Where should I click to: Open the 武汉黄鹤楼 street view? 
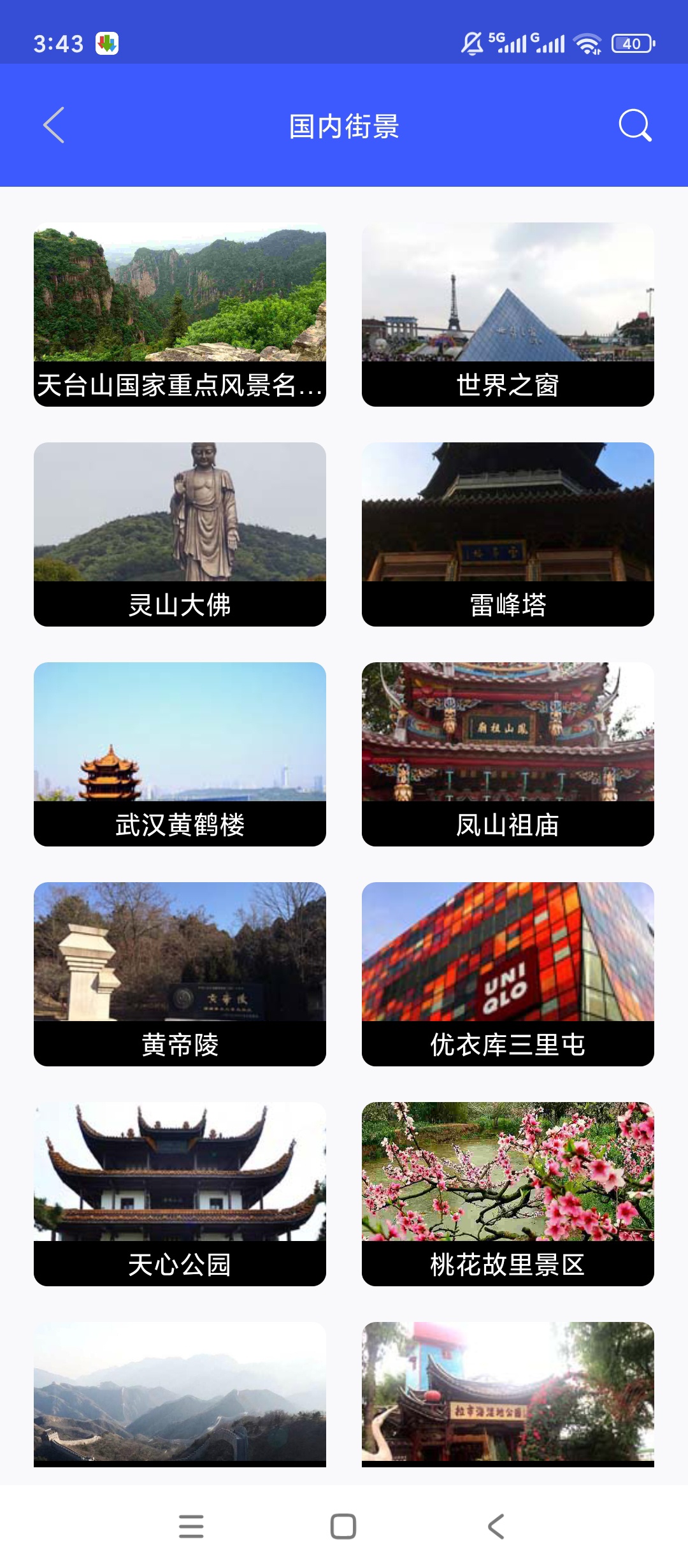[180, 754]
